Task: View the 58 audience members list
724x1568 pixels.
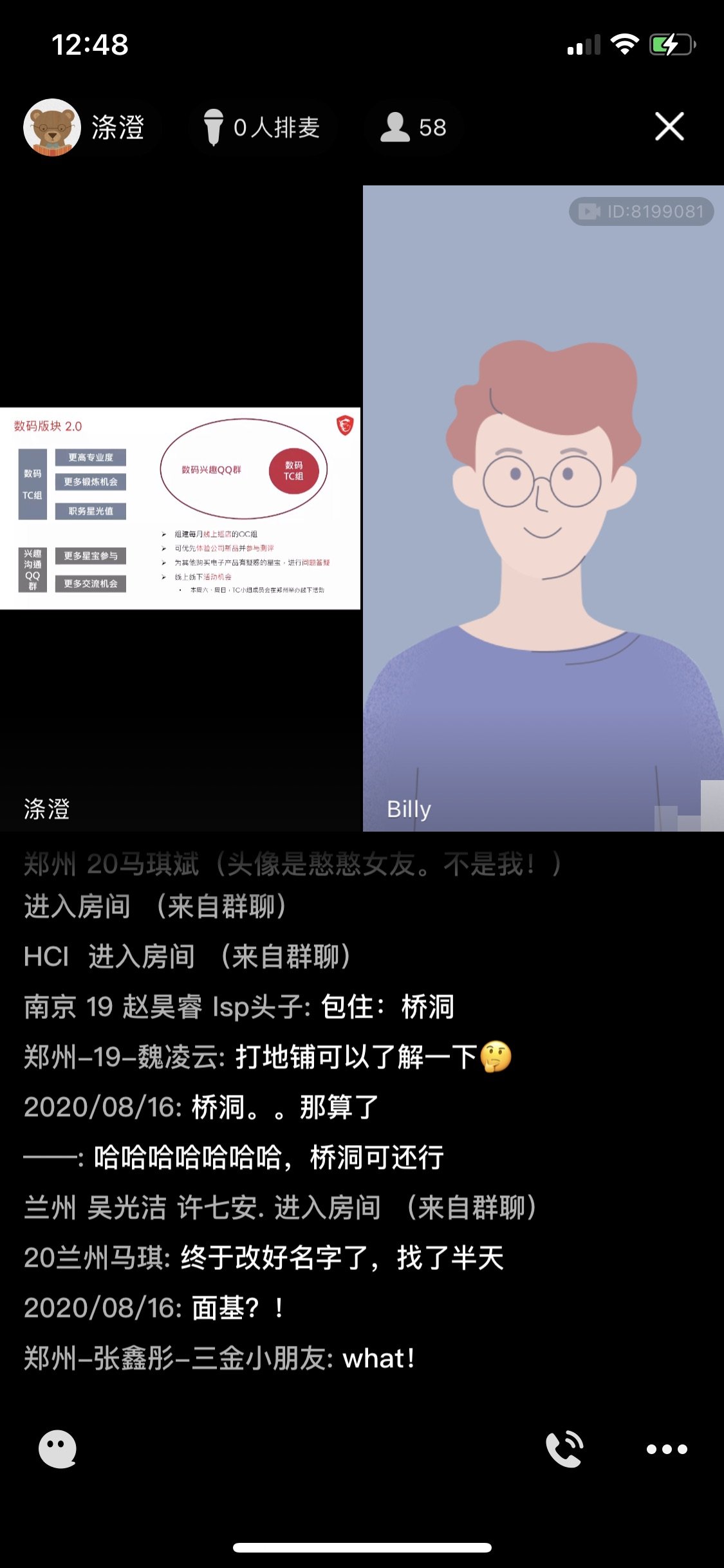Action: pos(413,127)
